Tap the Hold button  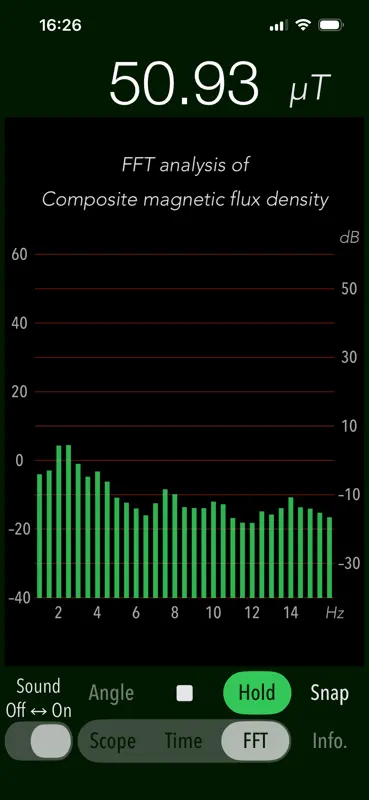pyautogui.click(x=257, y=693)
